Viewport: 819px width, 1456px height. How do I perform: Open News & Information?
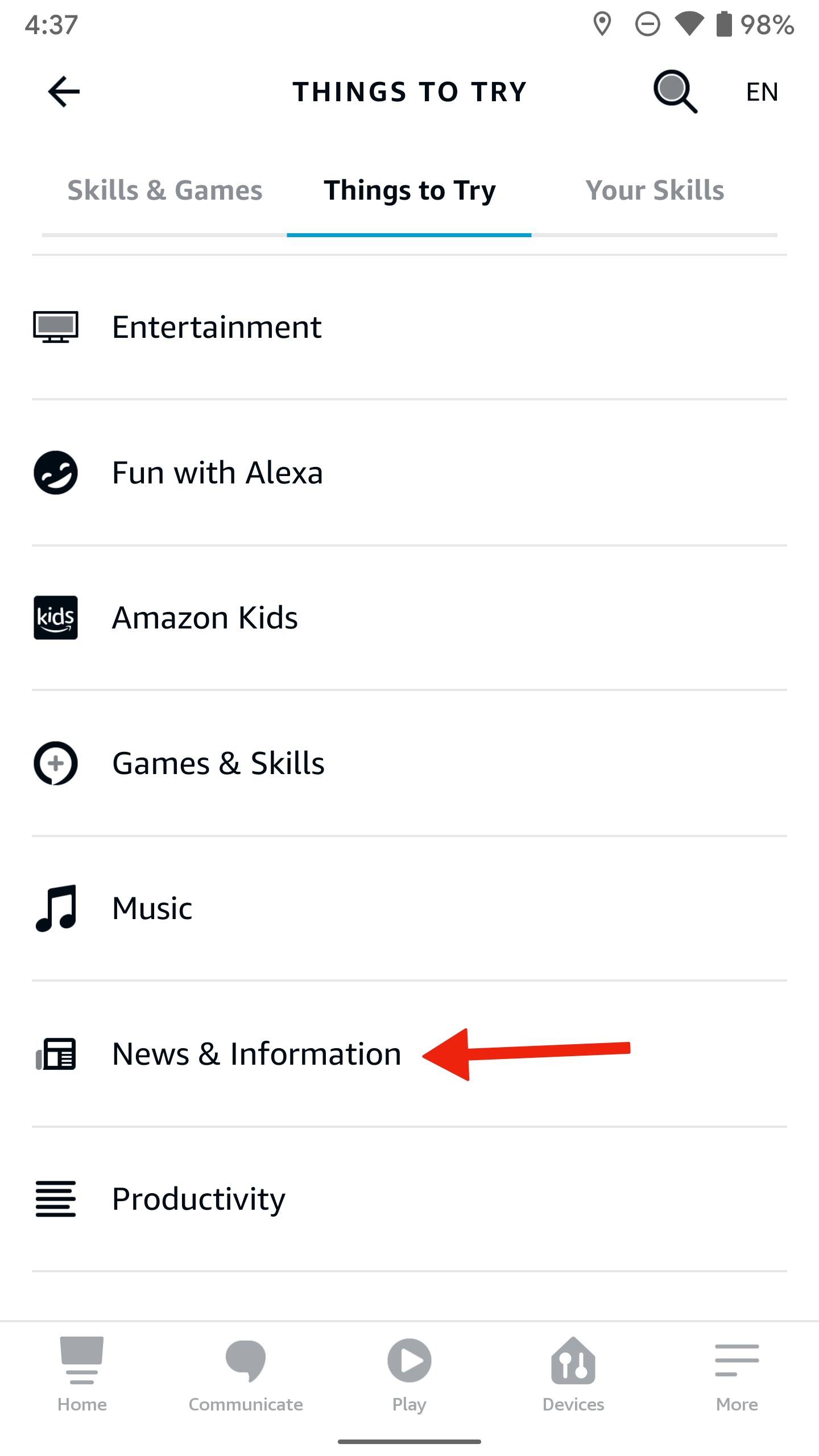(256, 1054)
